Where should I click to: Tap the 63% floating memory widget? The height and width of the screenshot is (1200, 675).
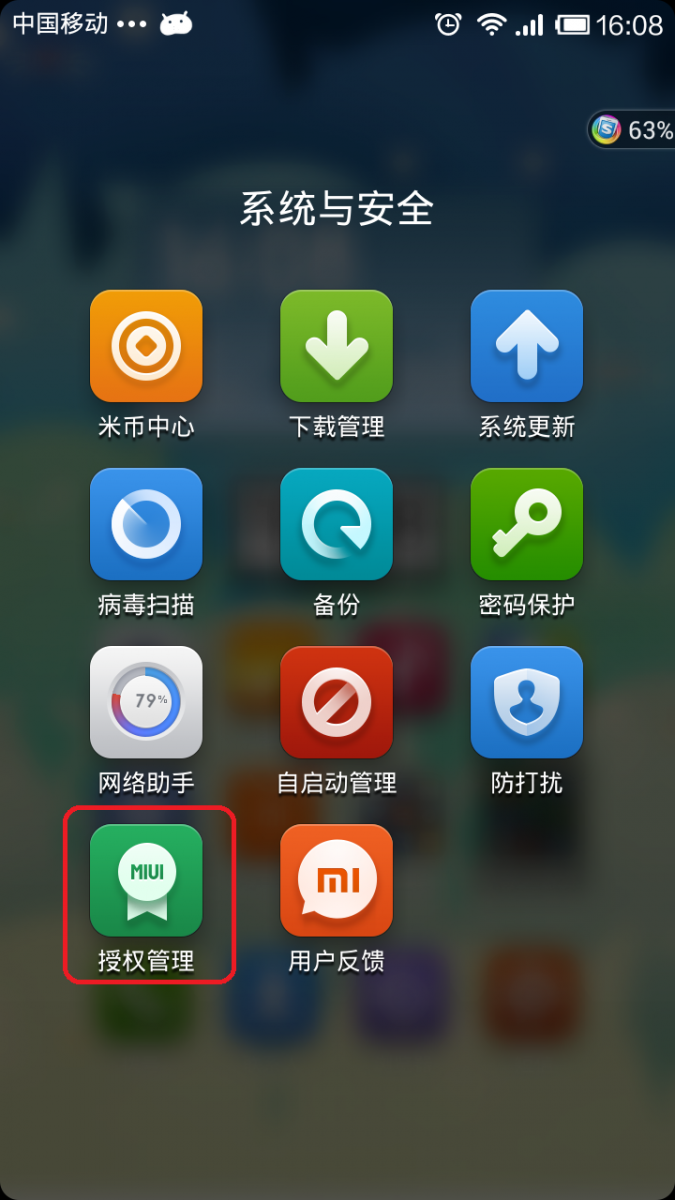point(632,130)
